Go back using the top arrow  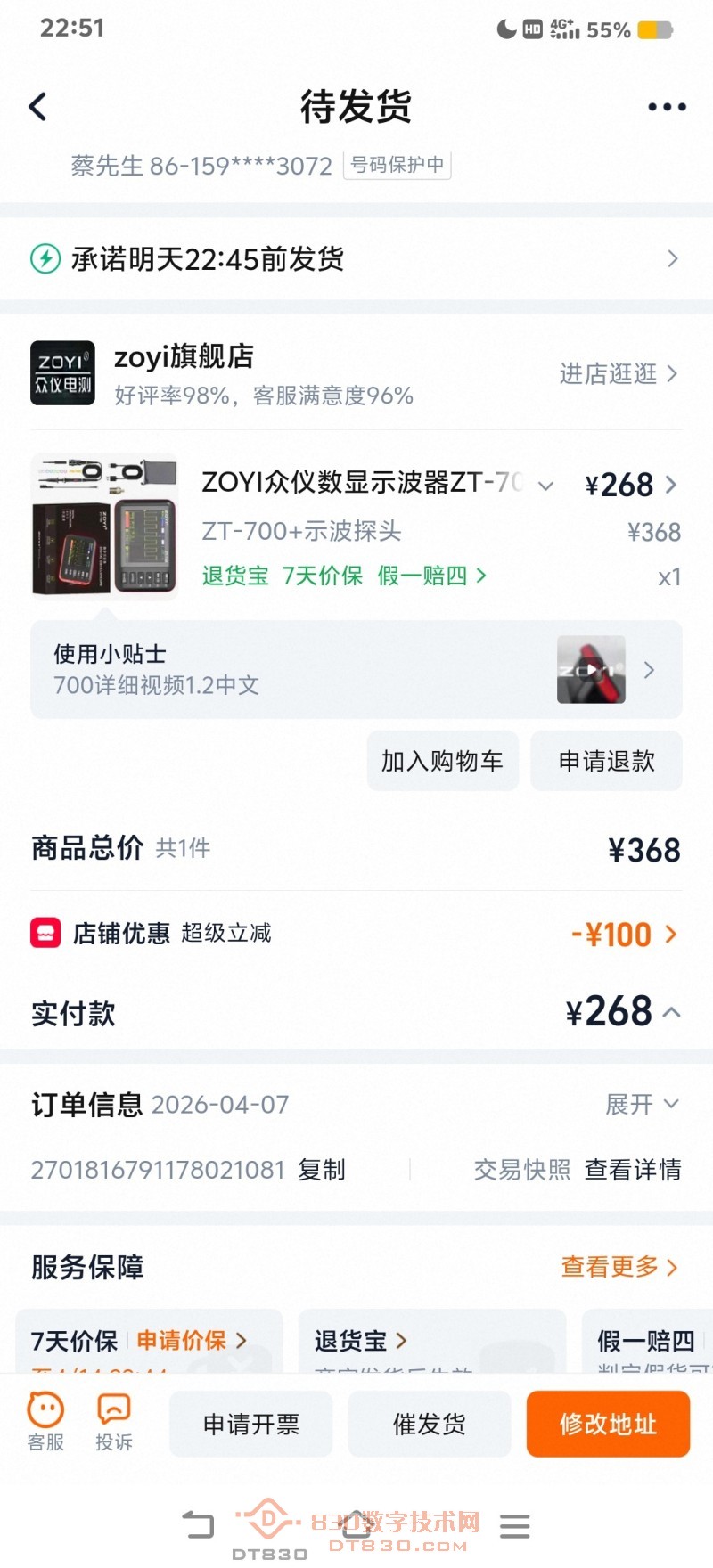tap(37, 107)
